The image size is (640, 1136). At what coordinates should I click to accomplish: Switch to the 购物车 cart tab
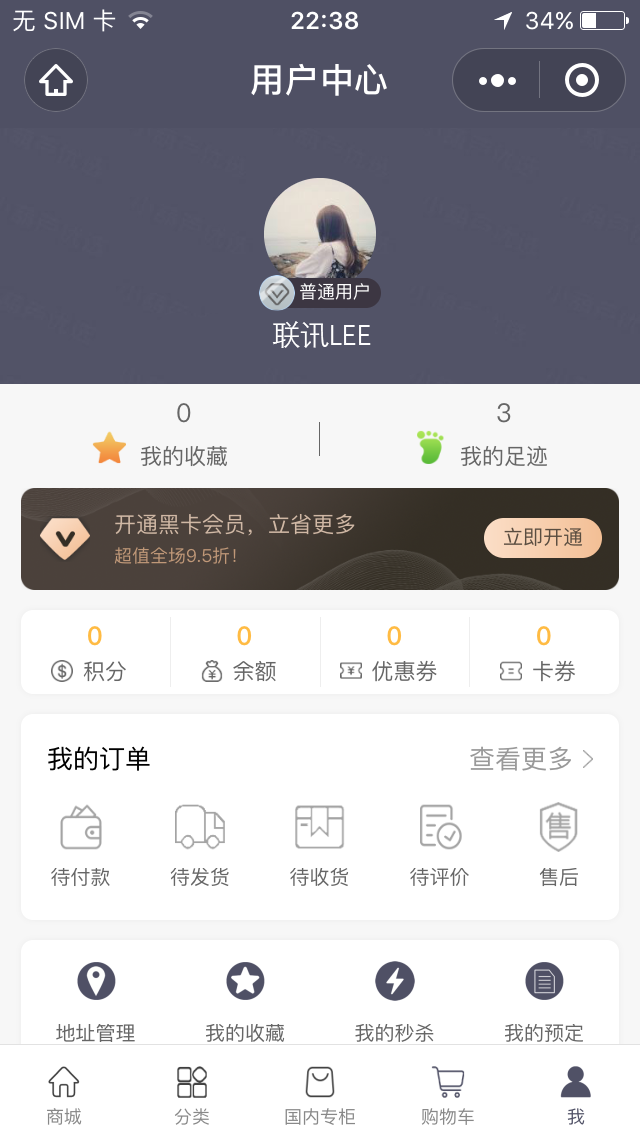pos(448,1095)
